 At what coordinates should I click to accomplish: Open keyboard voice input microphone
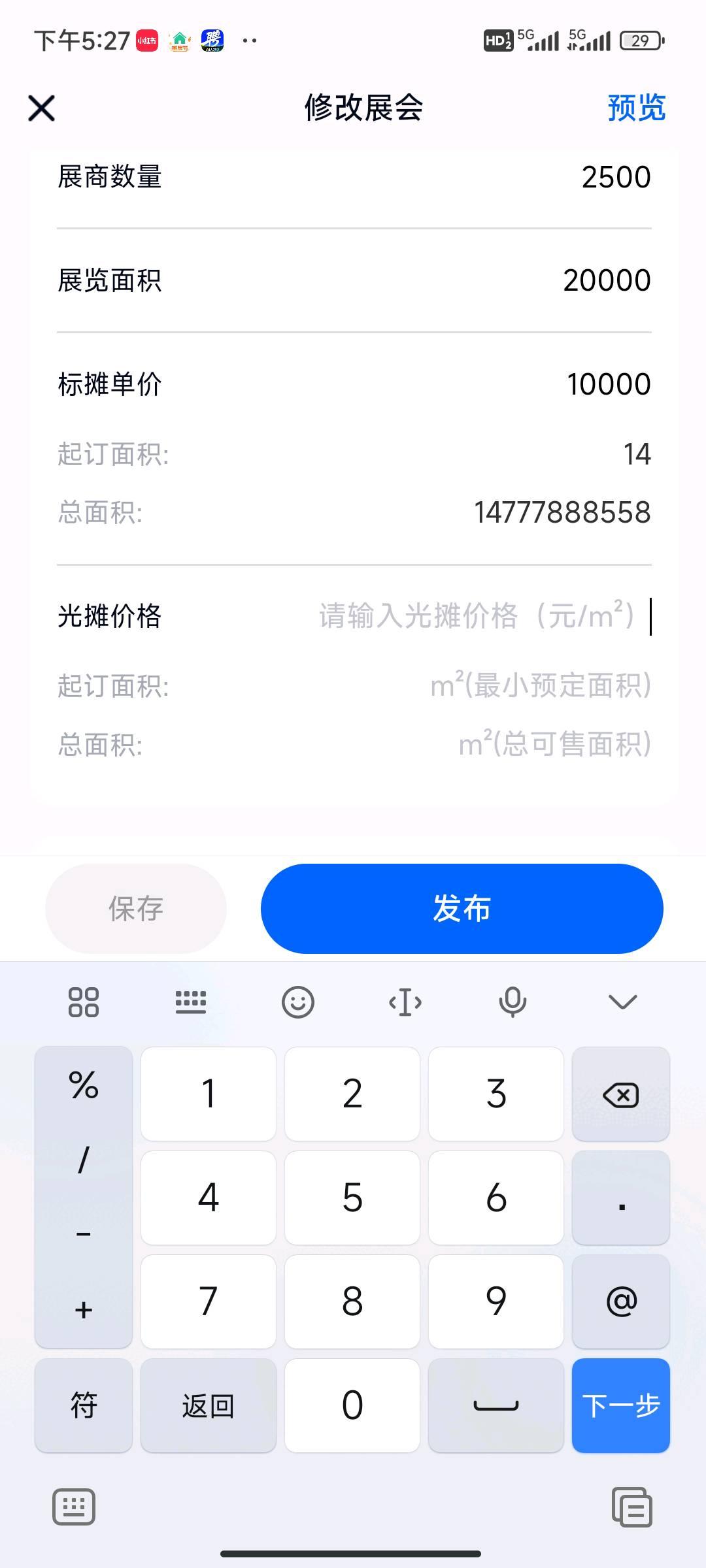(x=513, y=1002)
